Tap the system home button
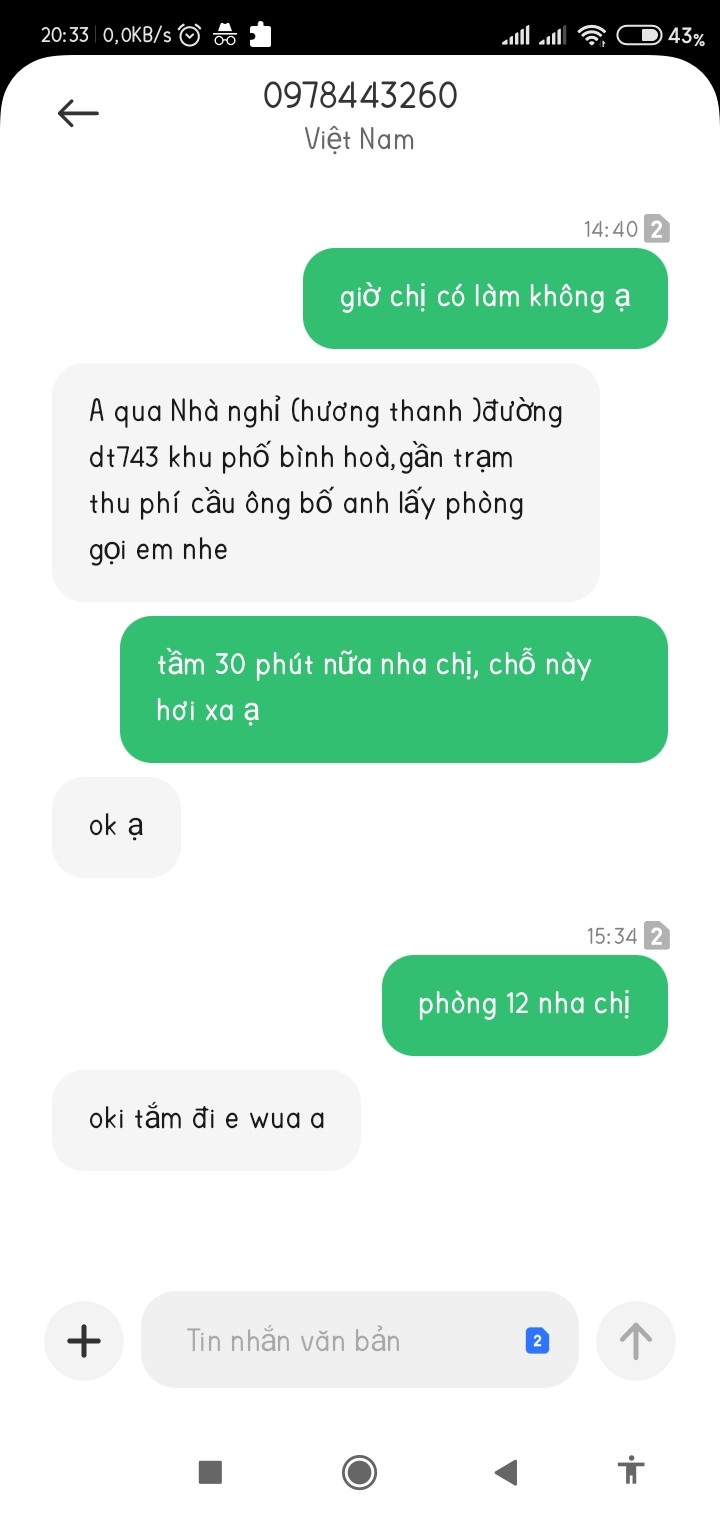The image size is (720, 1520). point(359,1472)
